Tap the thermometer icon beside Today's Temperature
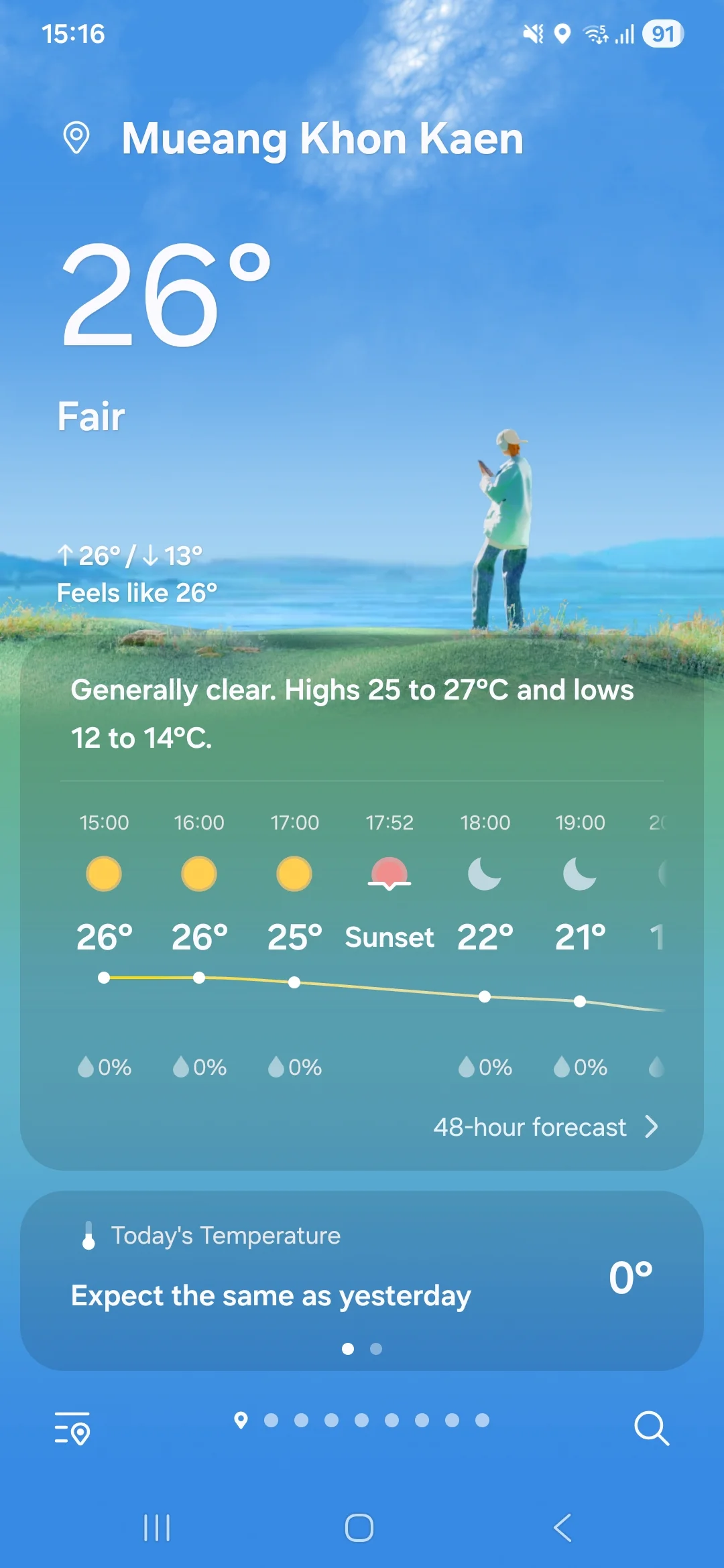This screenshot has height=1568, width=724. pos(88,1235)
